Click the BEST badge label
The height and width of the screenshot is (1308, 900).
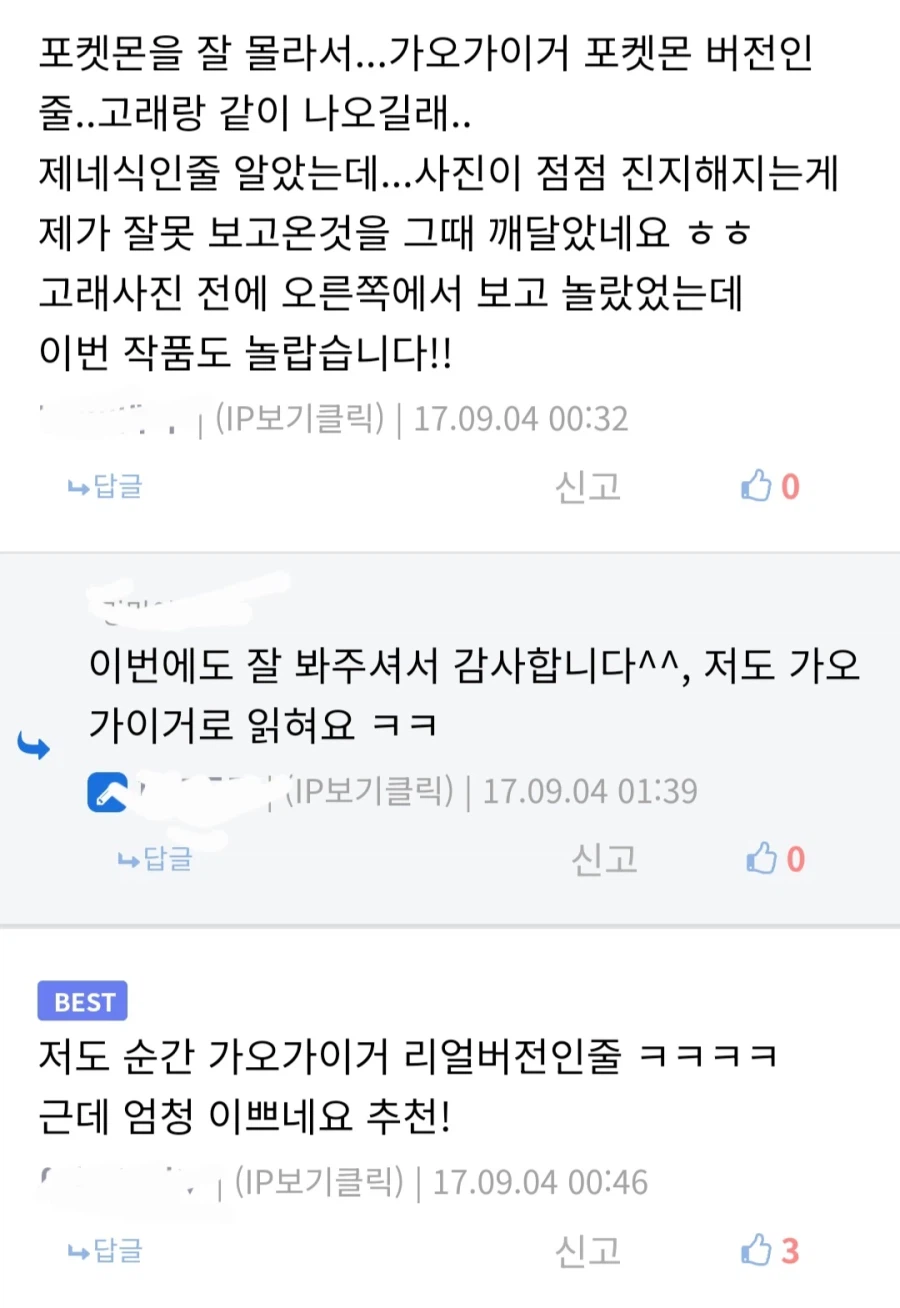pyautogui.click(x=82, y=1001)
